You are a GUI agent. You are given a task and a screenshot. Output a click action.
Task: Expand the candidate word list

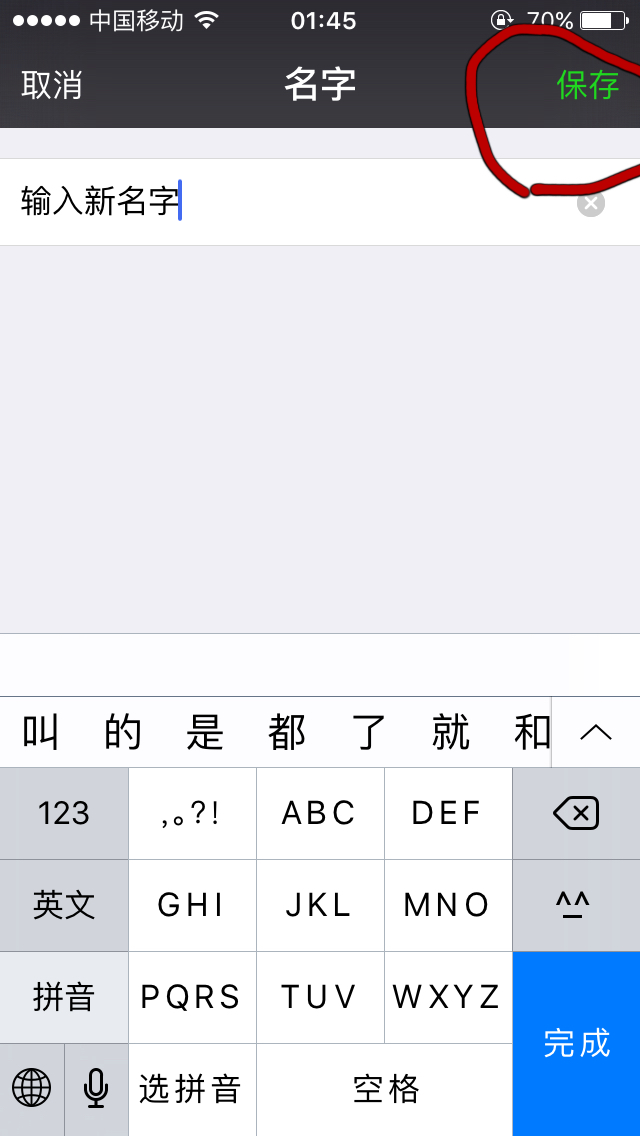tap(596, 732)
